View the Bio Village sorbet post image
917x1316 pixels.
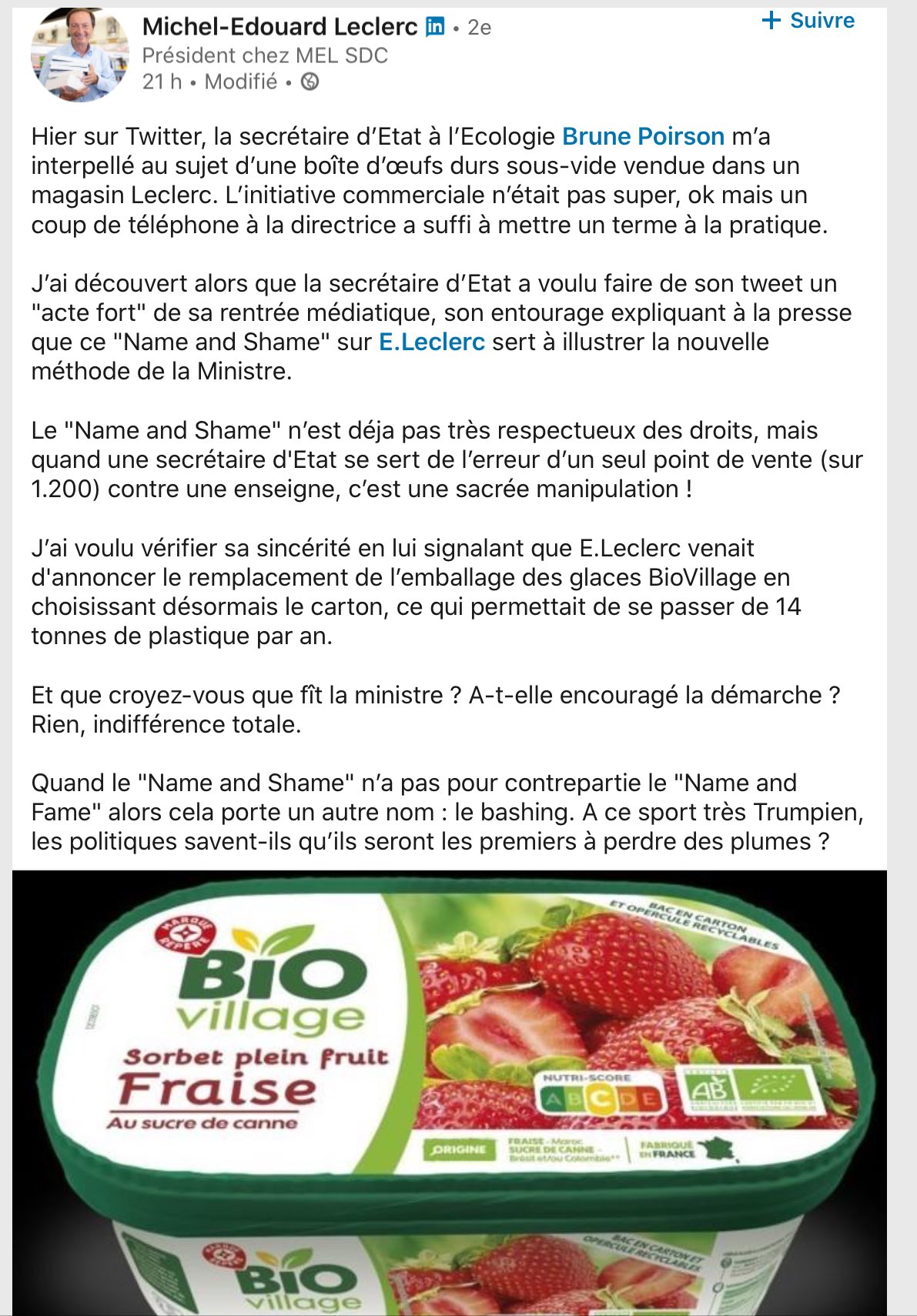click(x=449, y=1093)
